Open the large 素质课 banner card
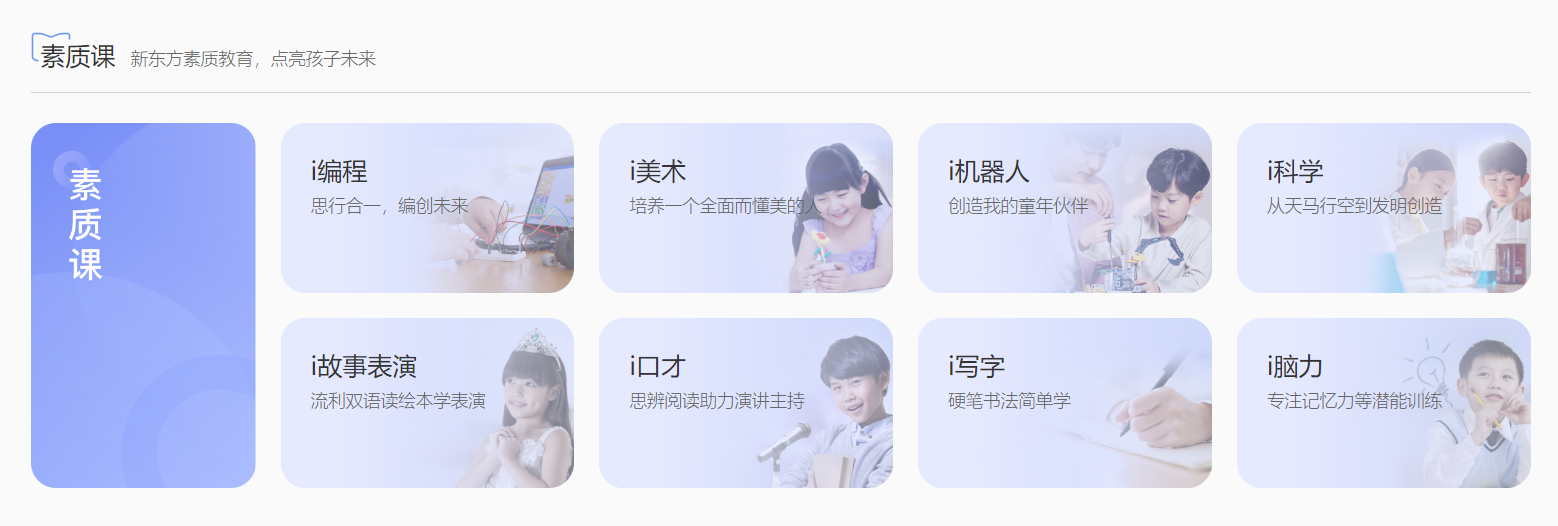The image size is (1558, 526). [x=143, y=305]
